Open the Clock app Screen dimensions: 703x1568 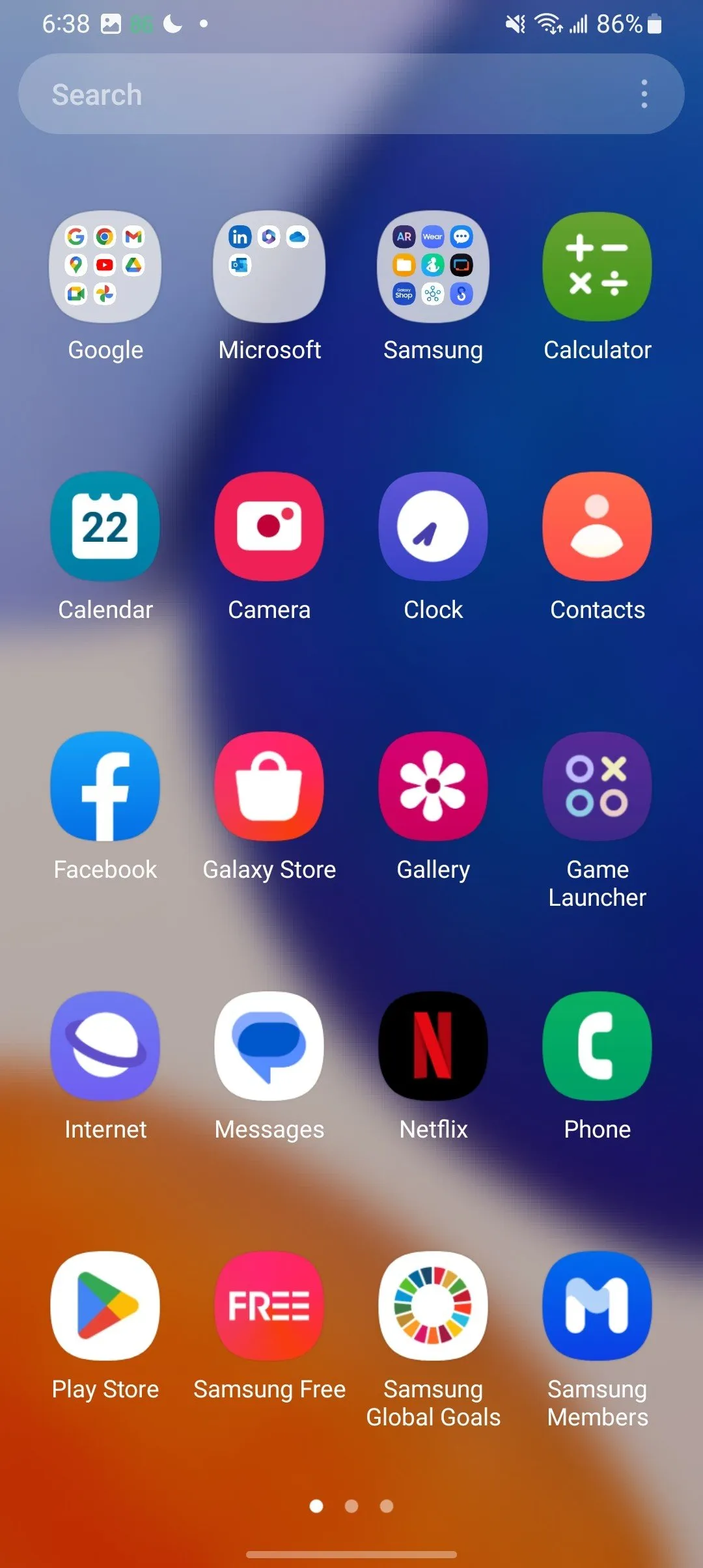coord(434,526)
